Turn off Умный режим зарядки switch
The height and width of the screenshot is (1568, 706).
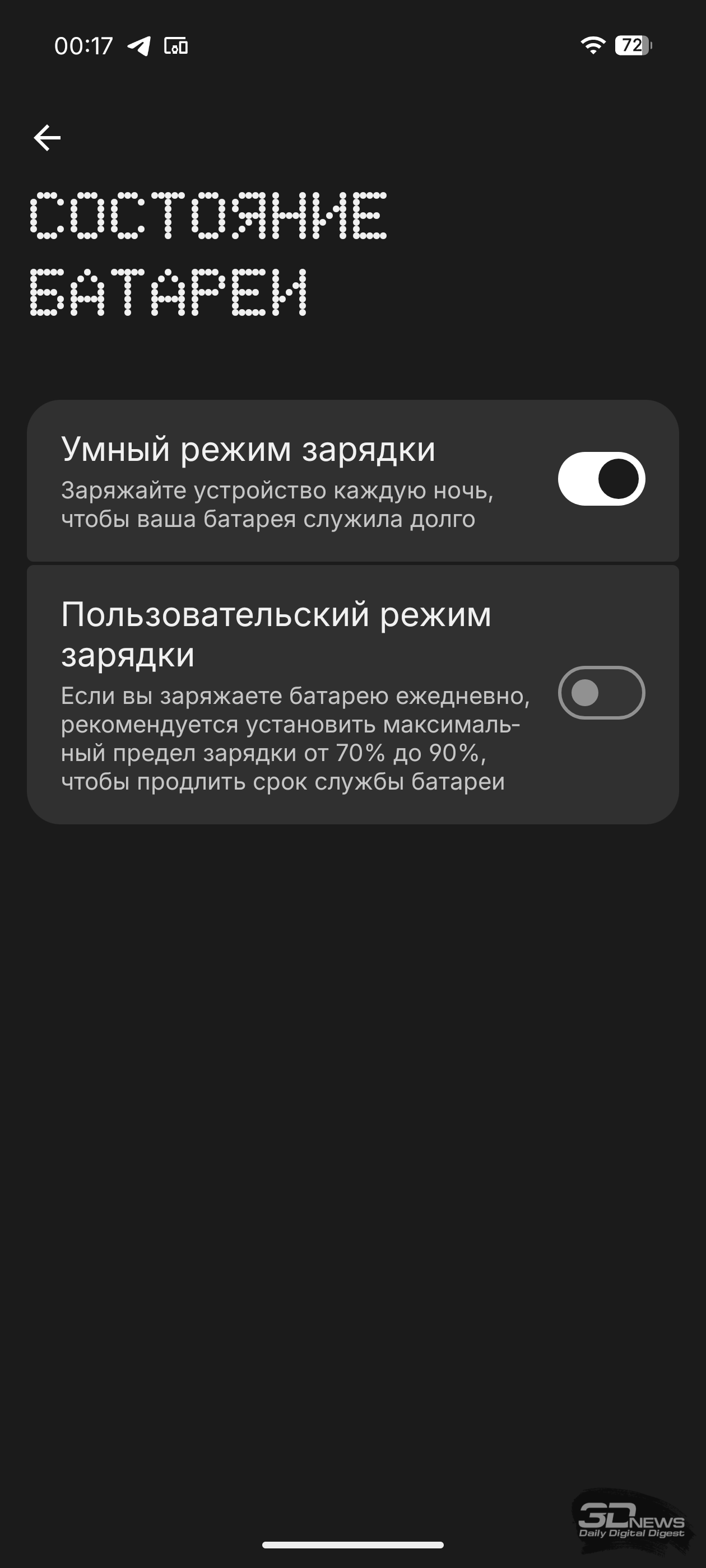601,478
